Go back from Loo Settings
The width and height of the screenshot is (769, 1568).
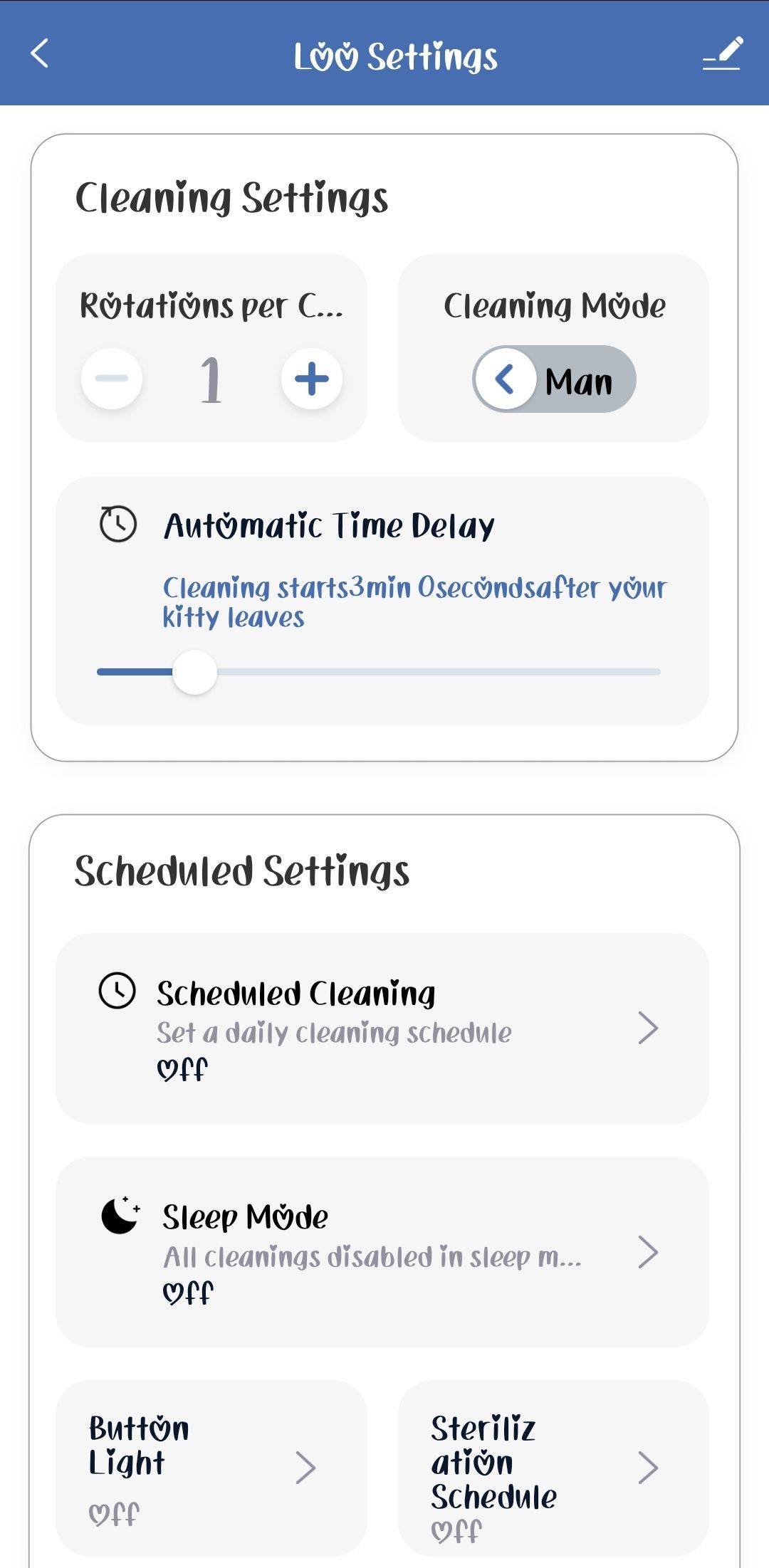point(40,53)
